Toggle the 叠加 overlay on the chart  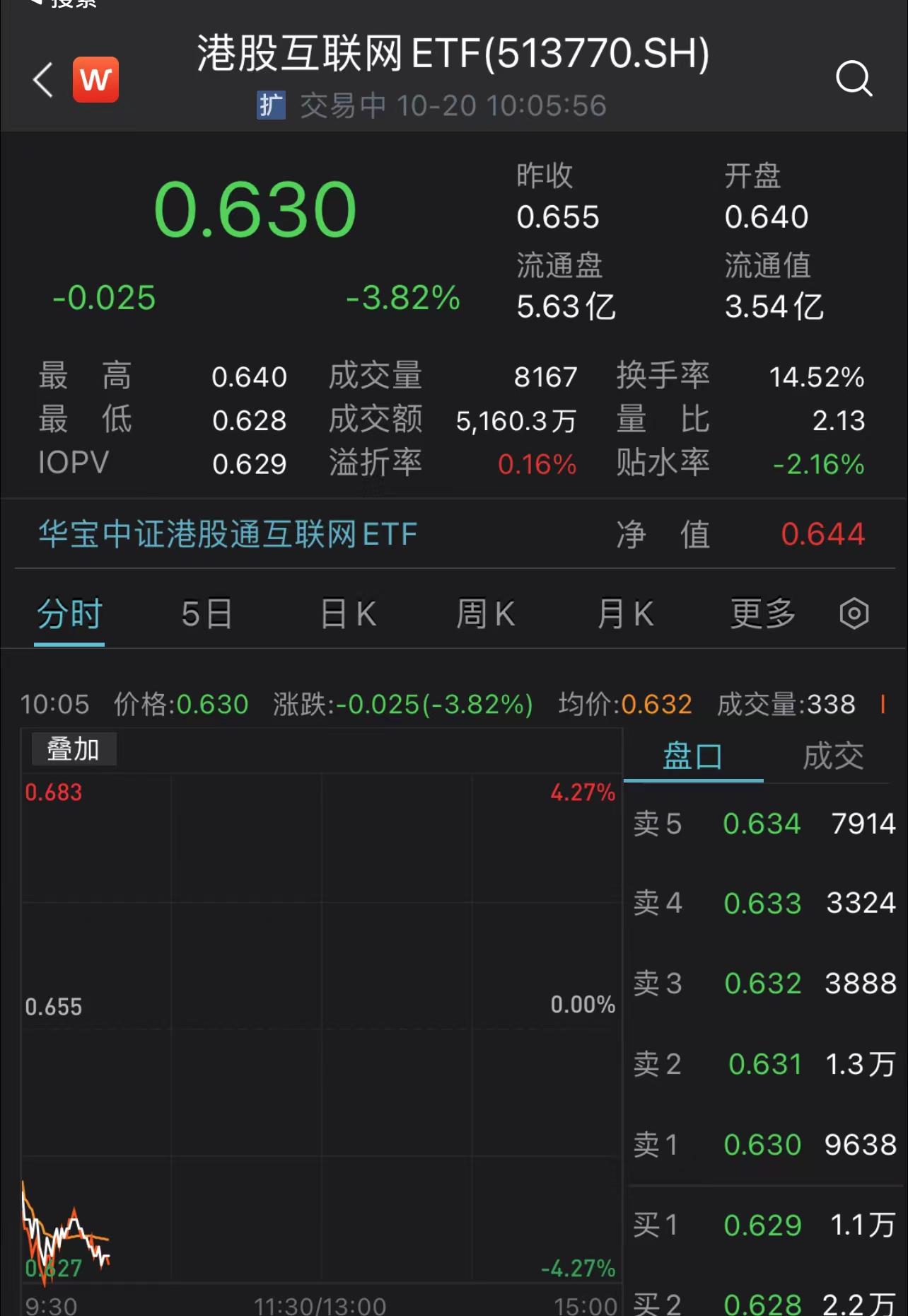coord(74,748)
